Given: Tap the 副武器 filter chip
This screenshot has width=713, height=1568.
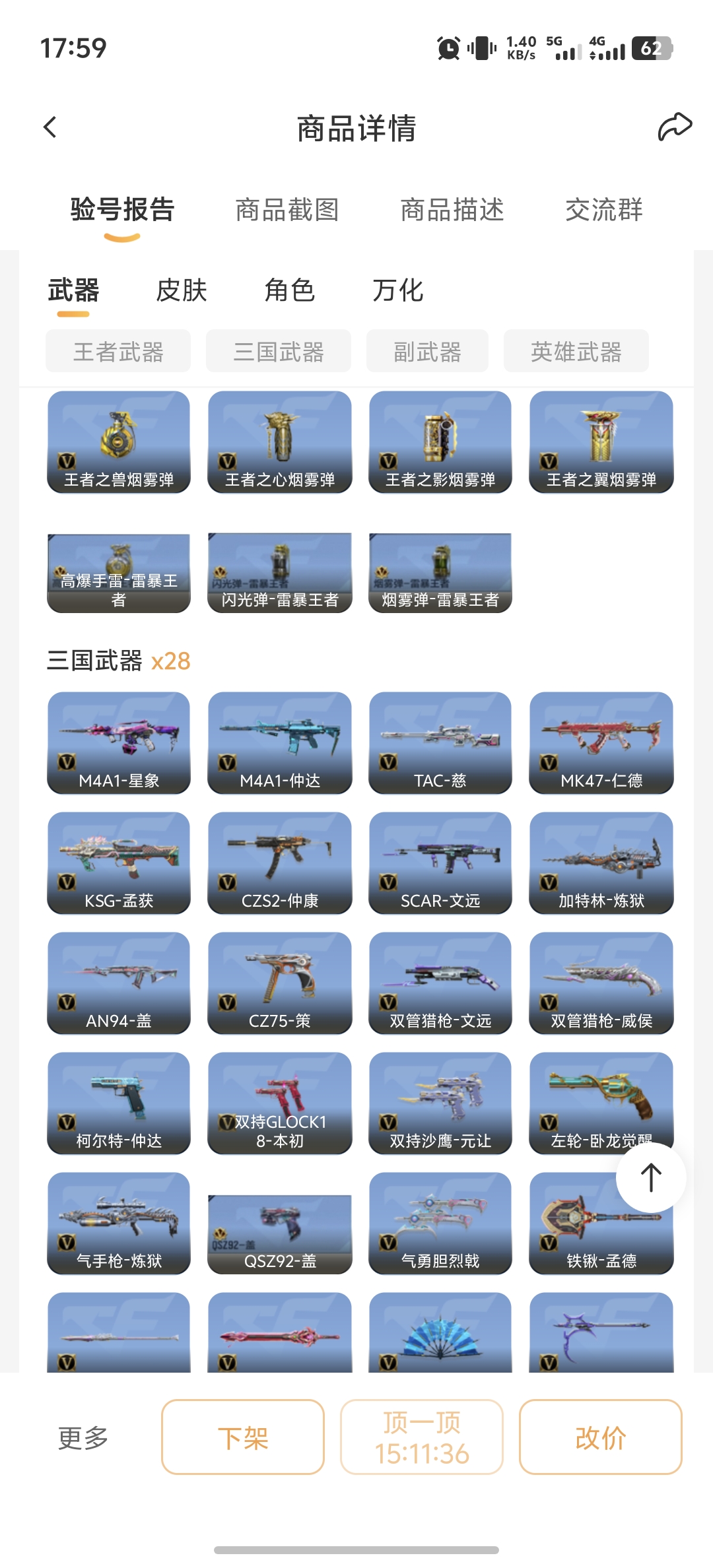Looking at the screenshot, I should pyautogui.click(x=428, y=352).
